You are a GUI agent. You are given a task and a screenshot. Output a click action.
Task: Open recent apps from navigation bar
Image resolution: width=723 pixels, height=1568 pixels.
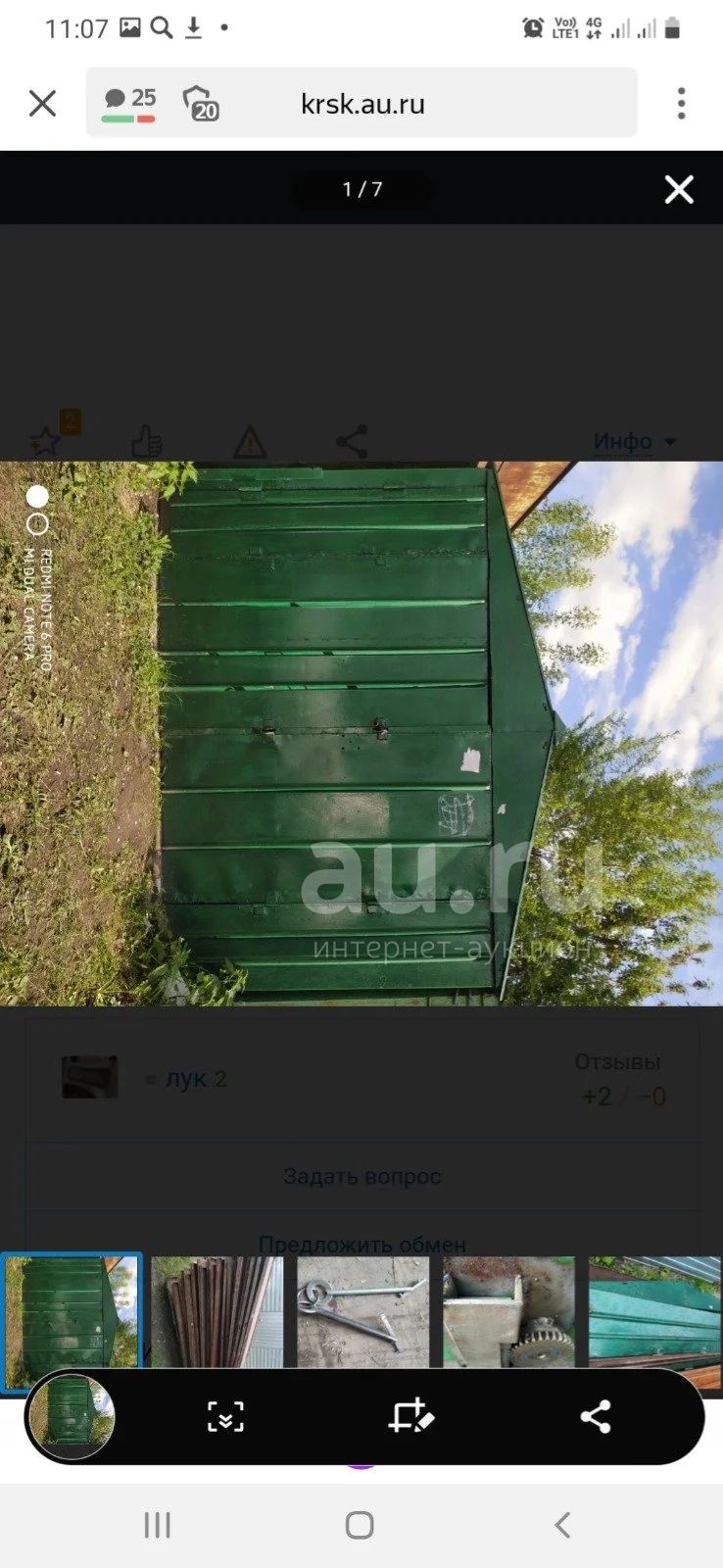(x=158, y=1525)
